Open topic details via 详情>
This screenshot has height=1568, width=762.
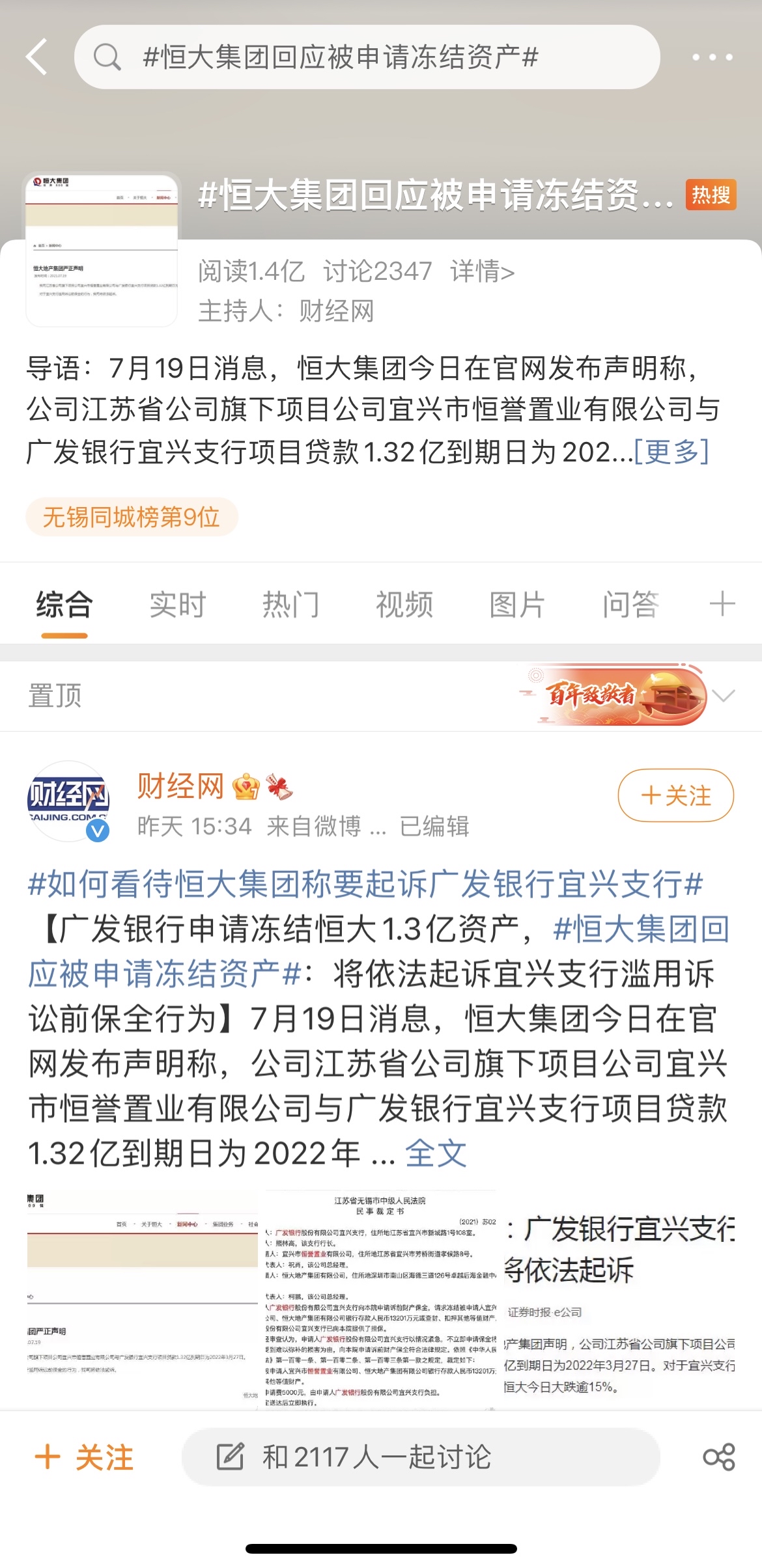[482, 271]
